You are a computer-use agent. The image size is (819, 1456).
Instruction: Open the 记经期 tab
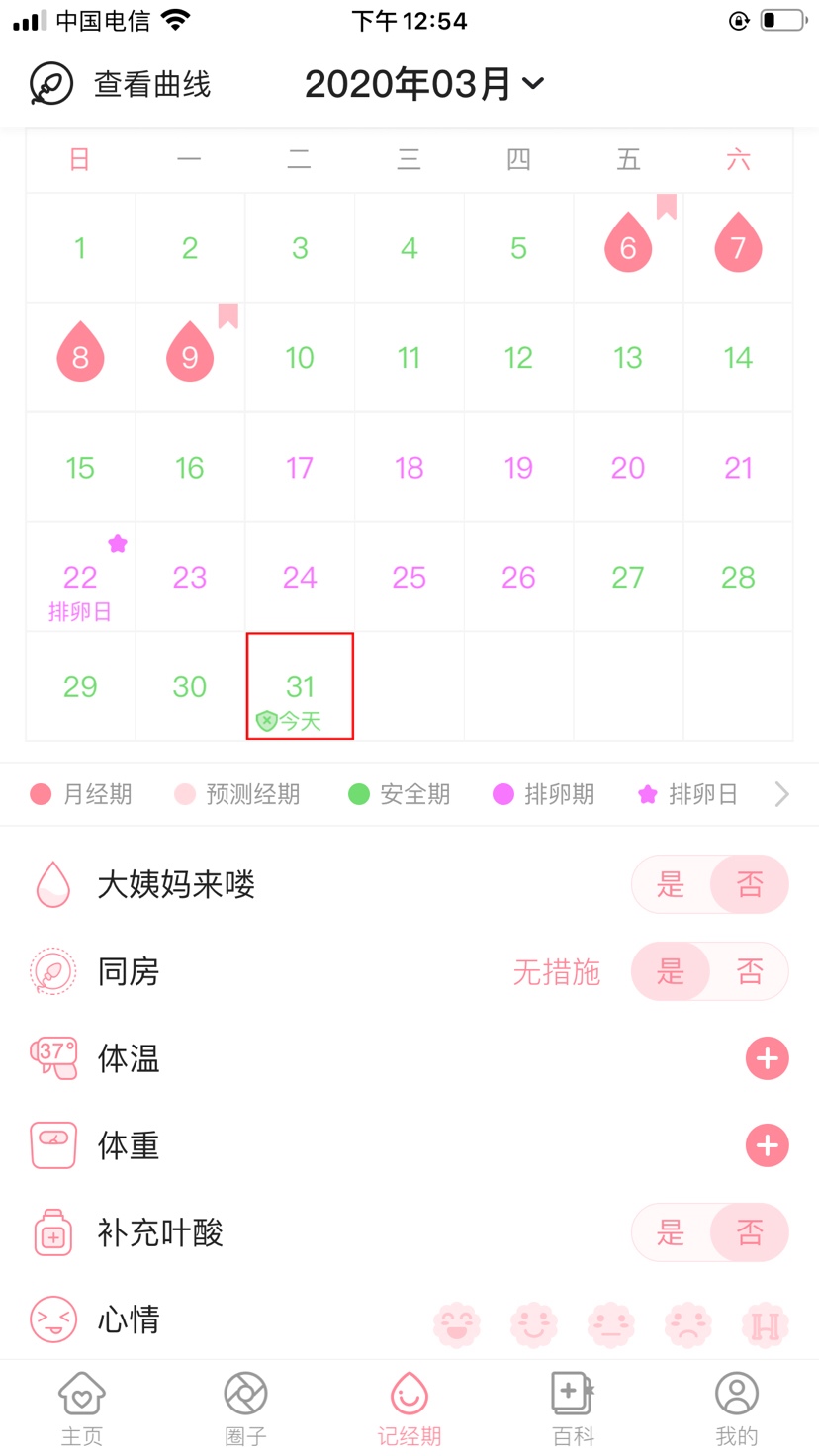(409, 1409)
